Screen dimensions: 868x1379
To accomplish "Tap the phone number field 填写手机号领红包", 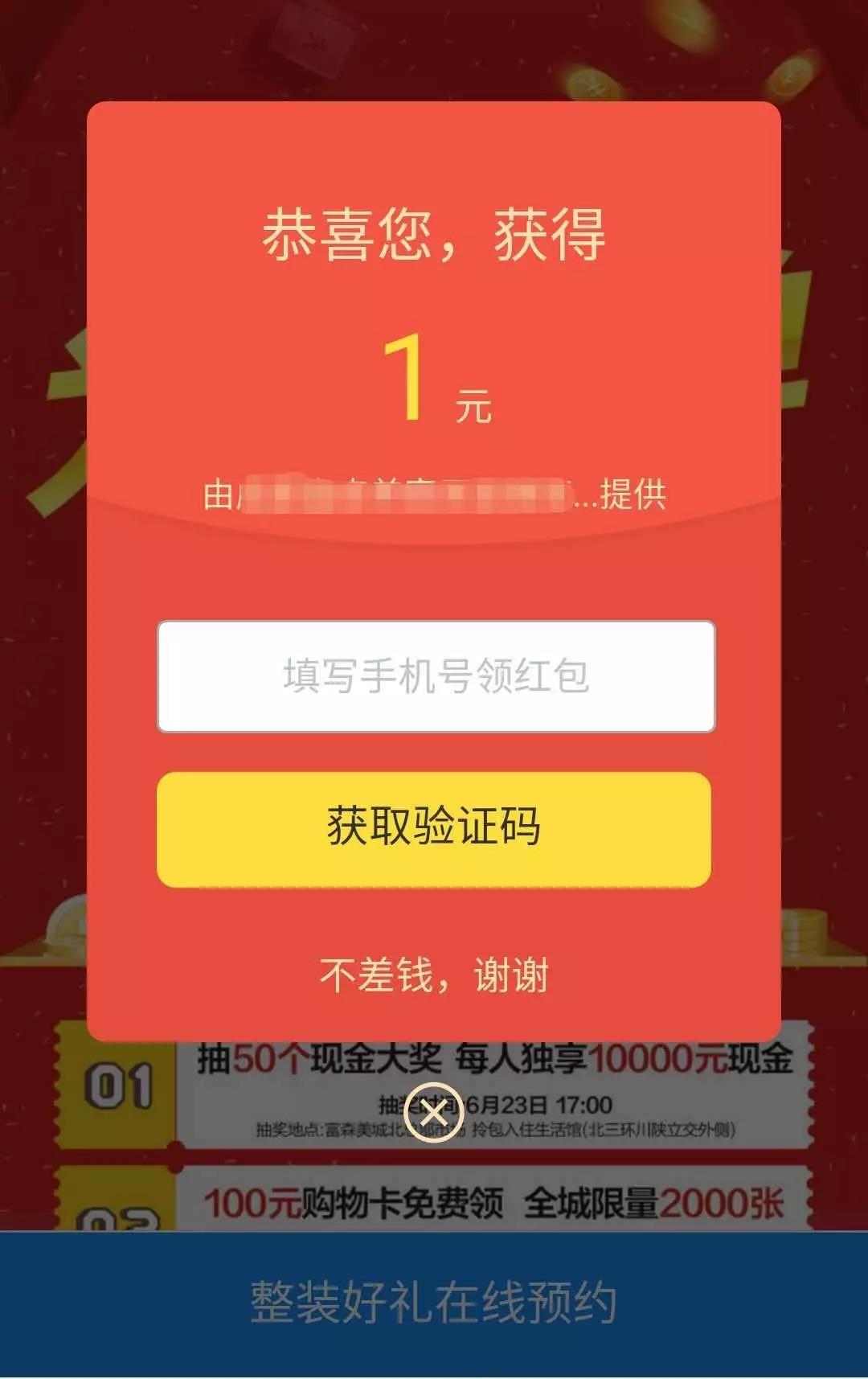I will (x=436, y=676).
